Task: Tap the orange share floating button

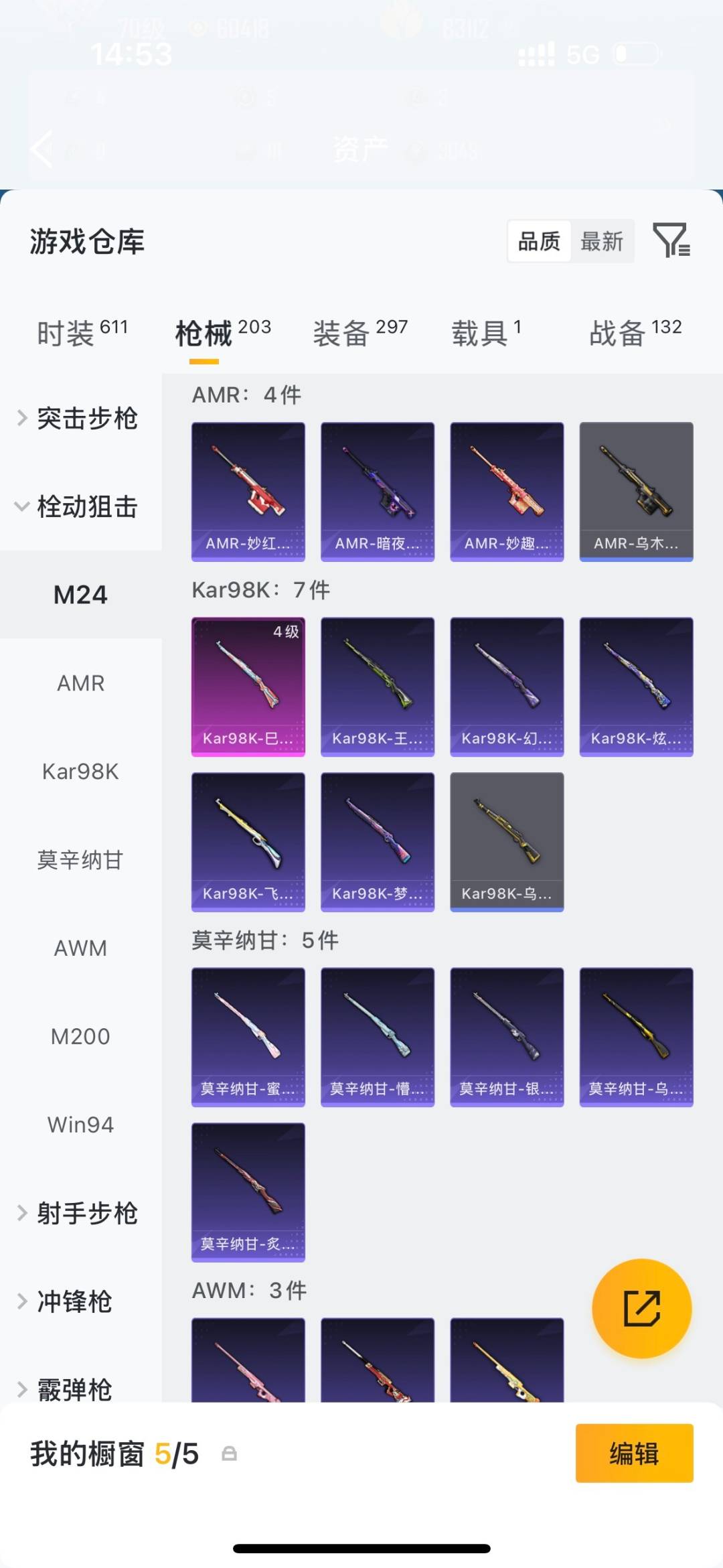Action: tap(641, 1307)
